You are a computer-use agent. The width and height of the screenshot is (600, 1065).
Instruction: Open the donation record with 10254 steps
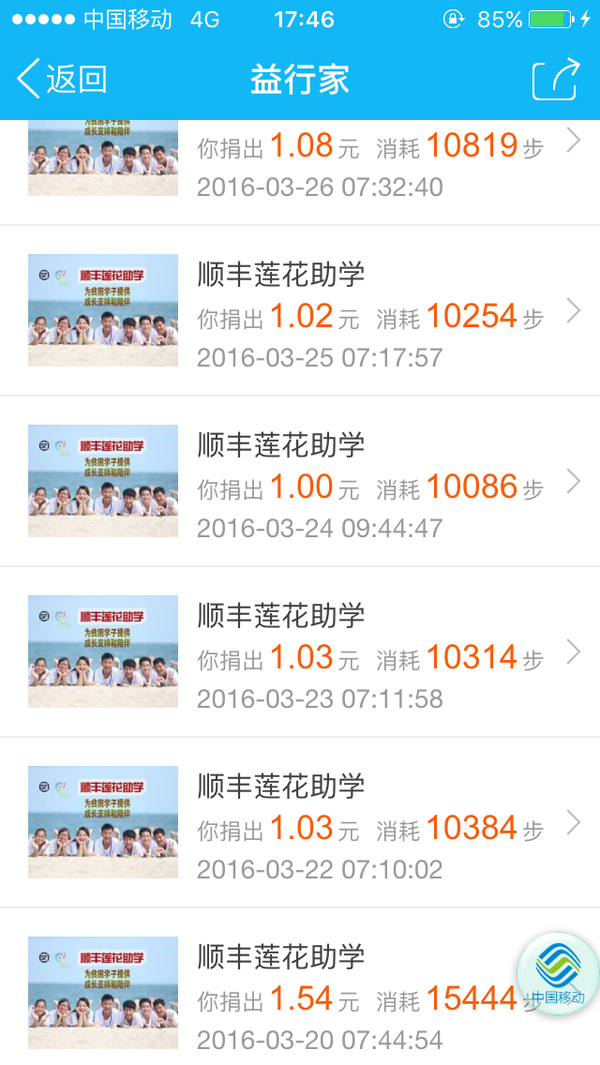point(300,310)
